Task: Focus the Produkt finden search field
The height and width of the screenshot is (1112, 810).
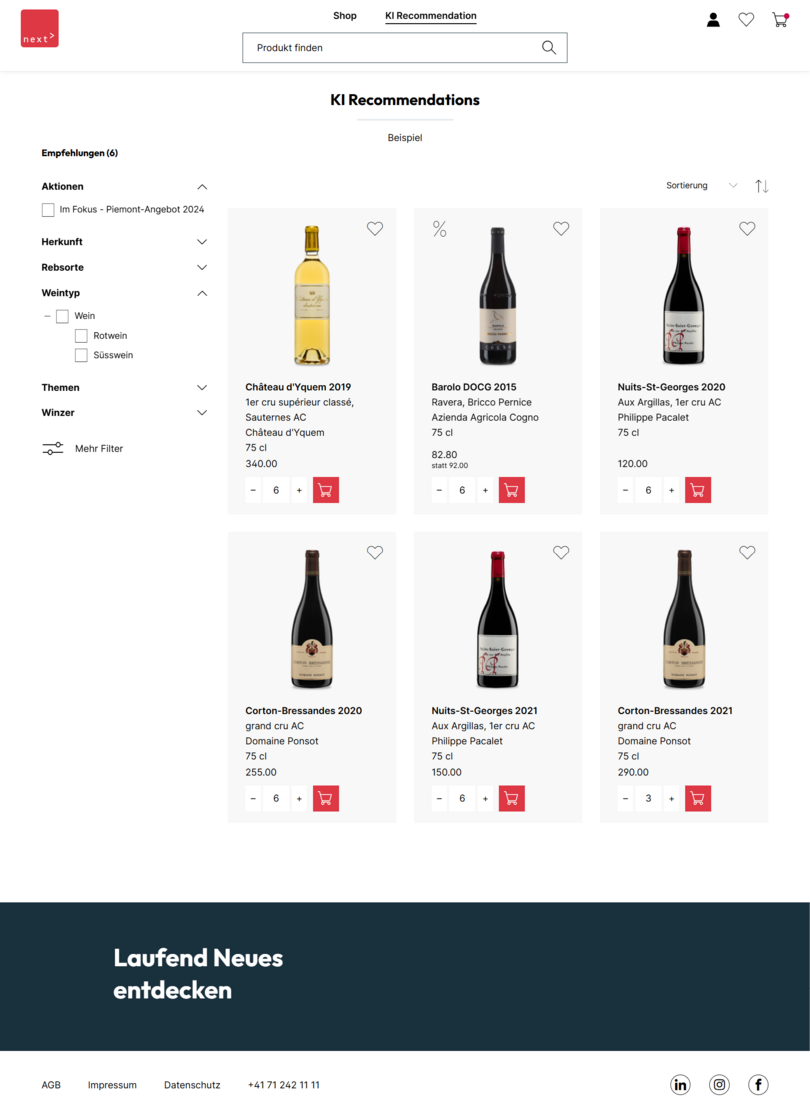Action: 390,48
